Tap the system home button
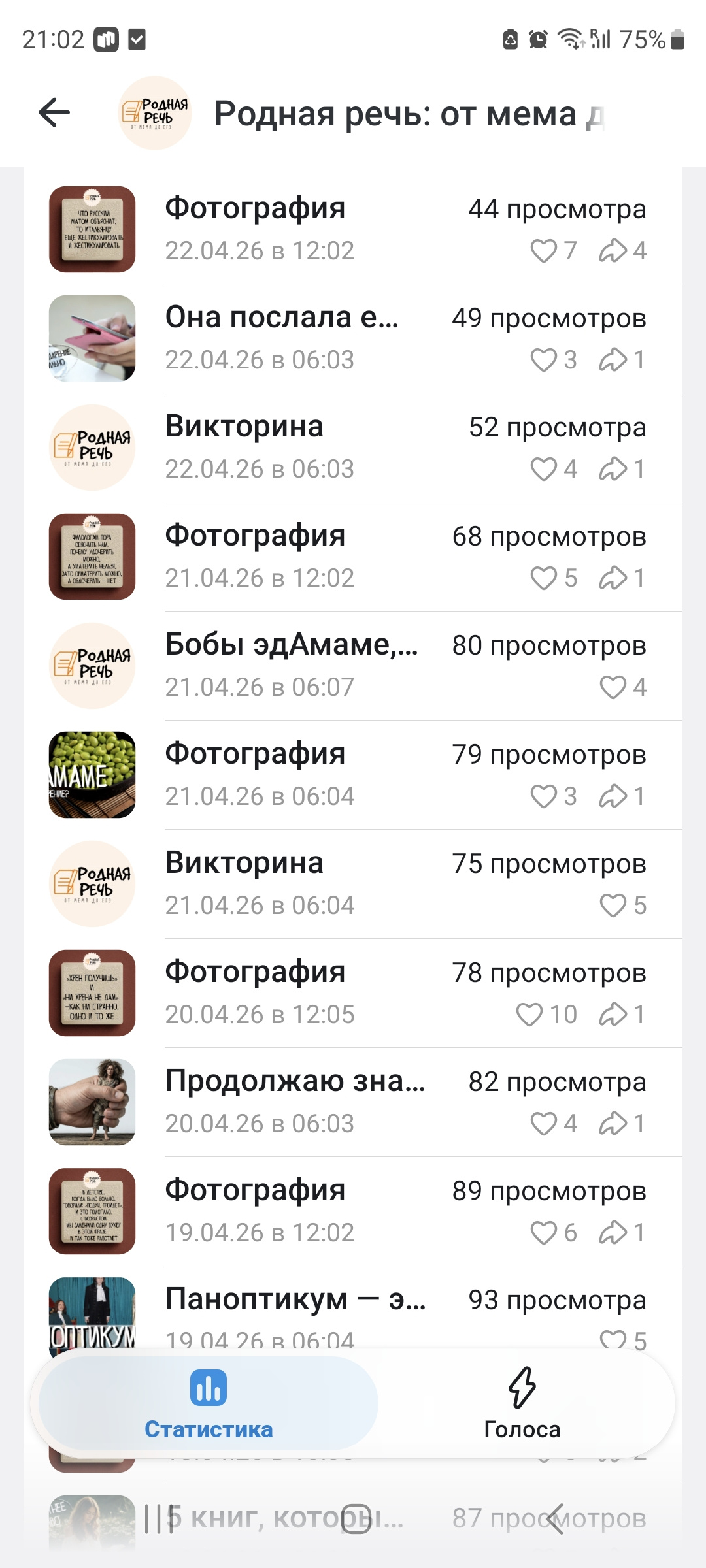Screen dimensions: 706x1568 pos(356,1518)
